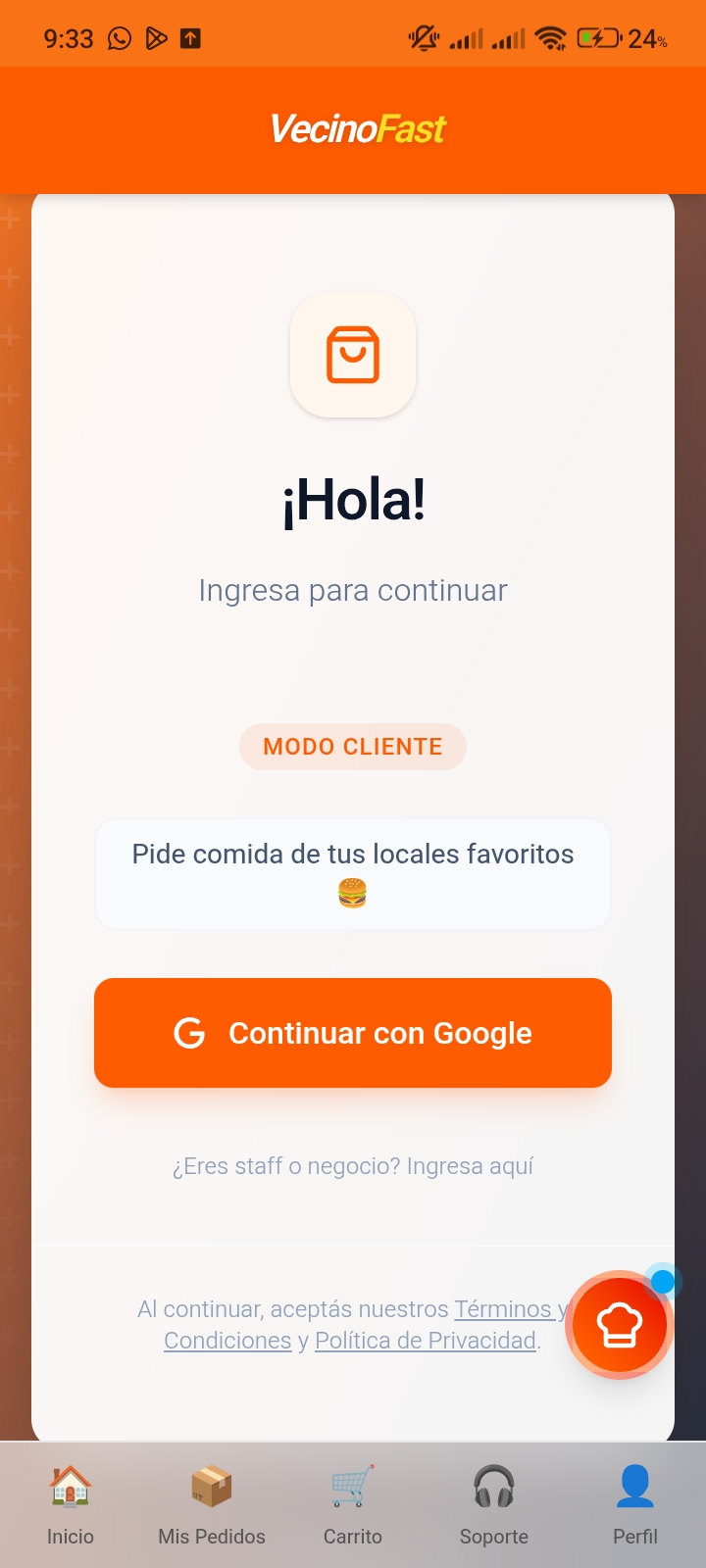Open the staff o negocio login link
This screenshot has height=1568, width=706.
click(x=352, y=1165)
